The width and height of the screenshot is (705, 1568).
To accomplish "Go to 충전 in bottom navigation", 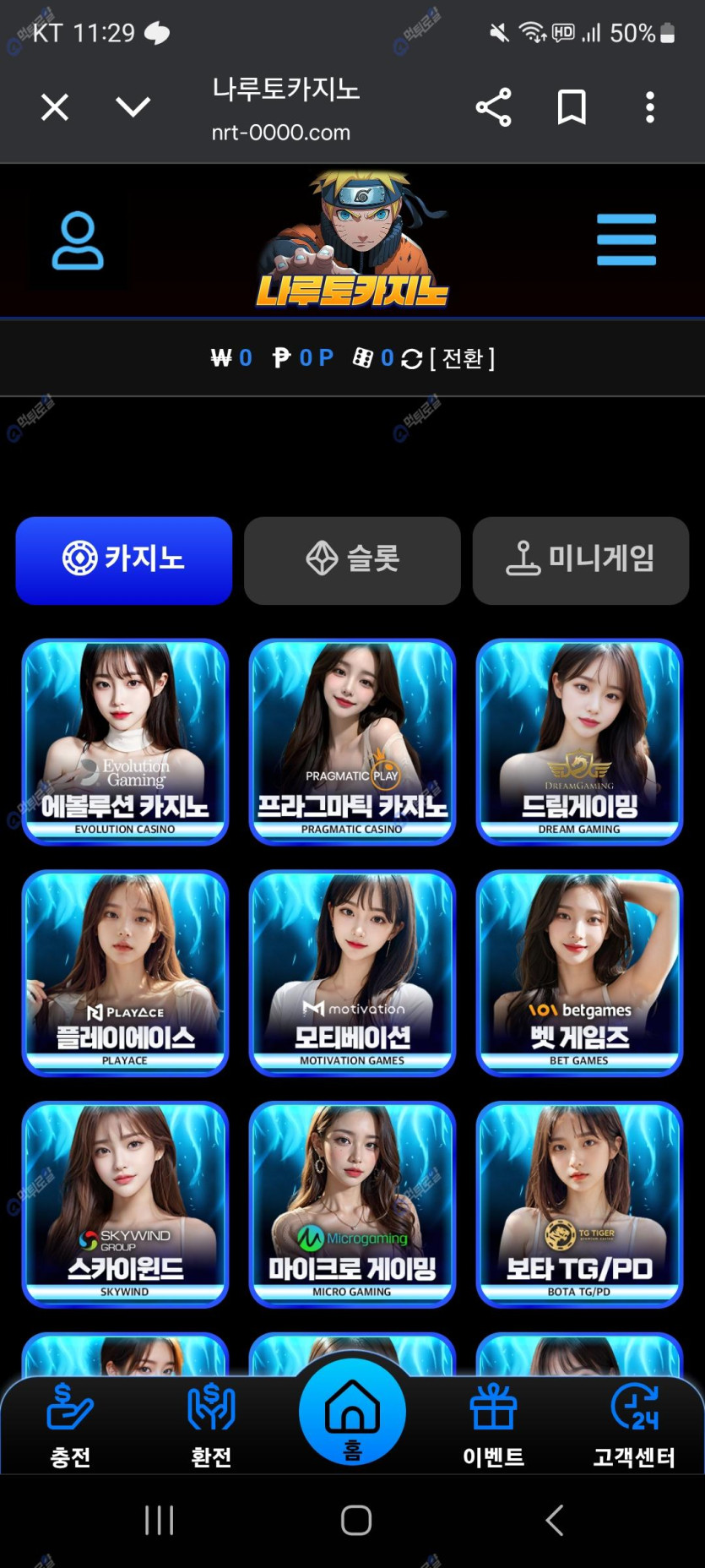I will pyautogui.click(x=70, y=1425).
